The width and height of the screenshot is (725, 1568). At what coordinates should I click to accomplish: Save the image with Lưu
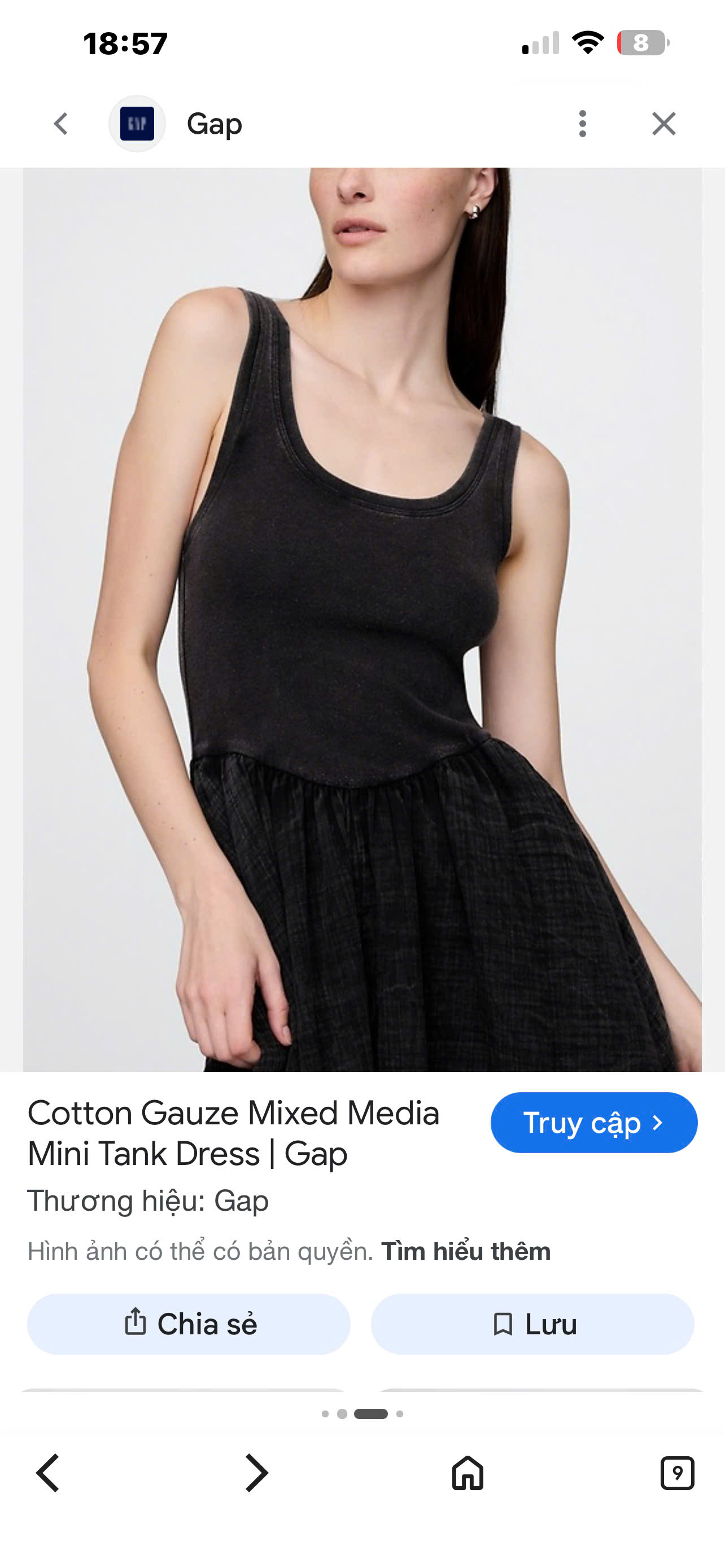(x=532, y=1324)
